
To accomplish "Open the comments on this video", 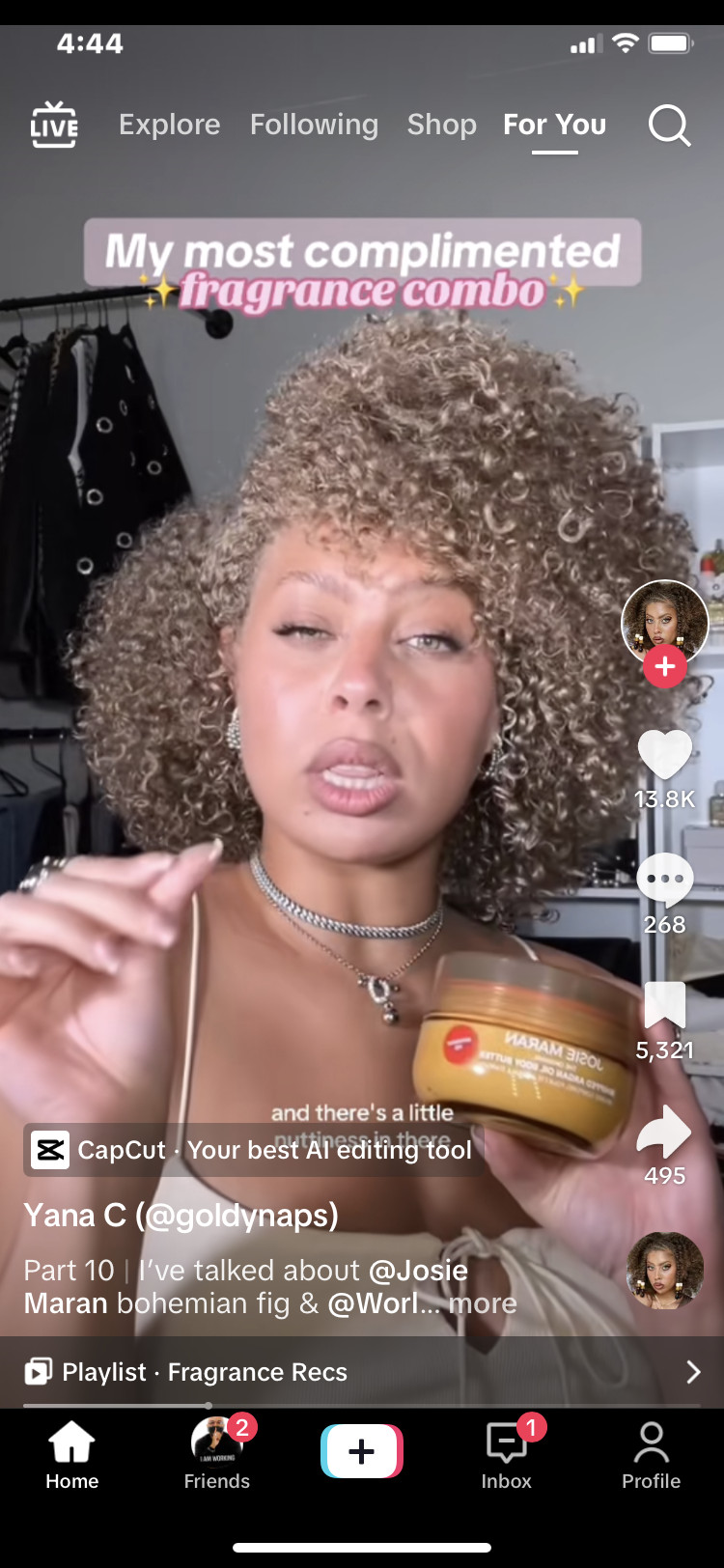I will click(665, 880).
